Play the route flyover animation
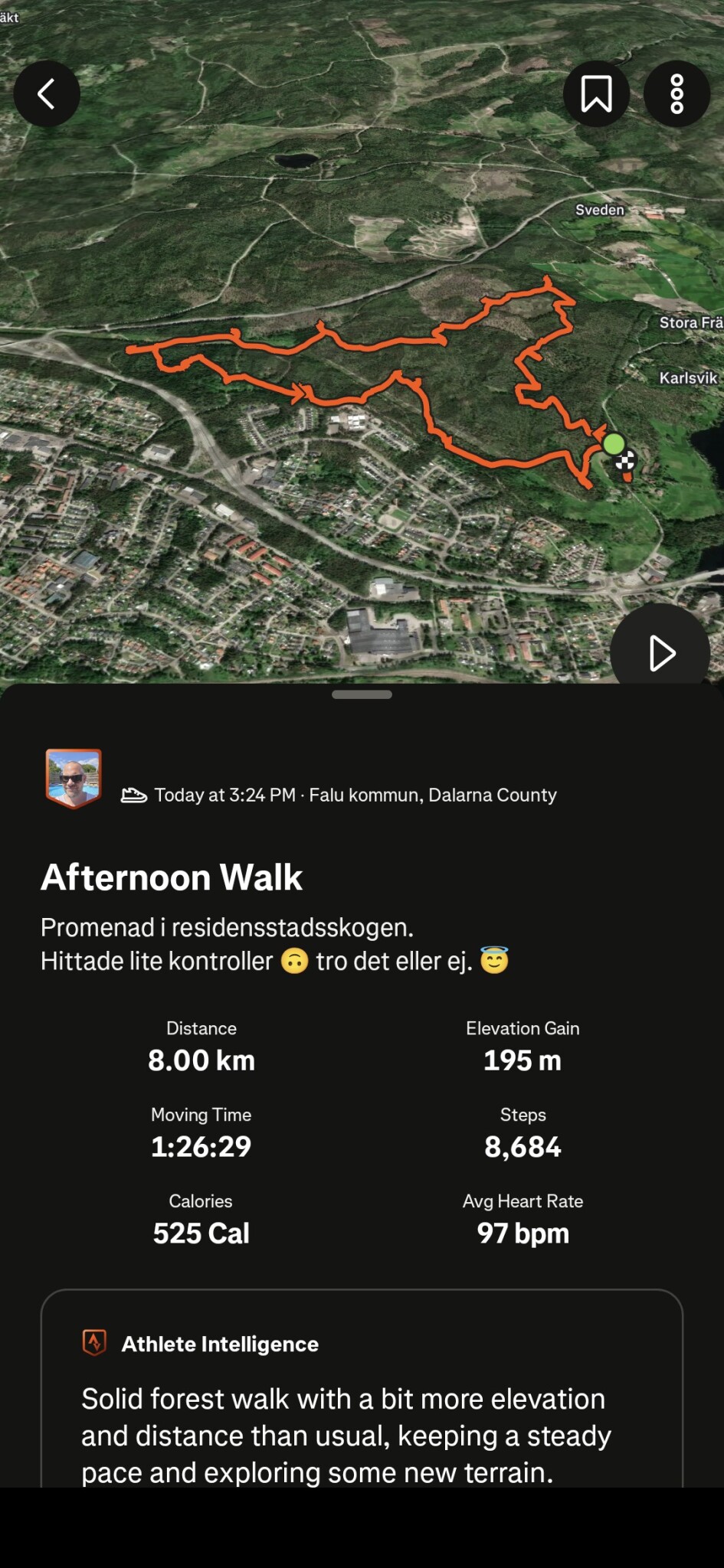Viewport: 724px width, 1568px height. [660, 652]
